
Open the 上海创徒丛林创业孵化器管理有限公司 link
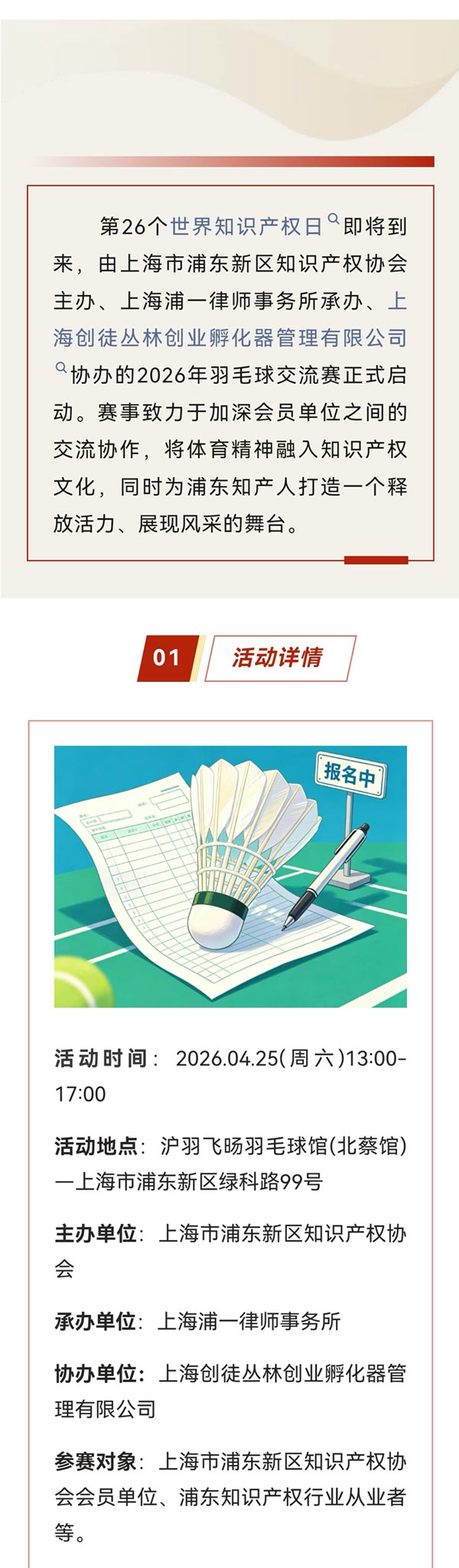point(229,337)
